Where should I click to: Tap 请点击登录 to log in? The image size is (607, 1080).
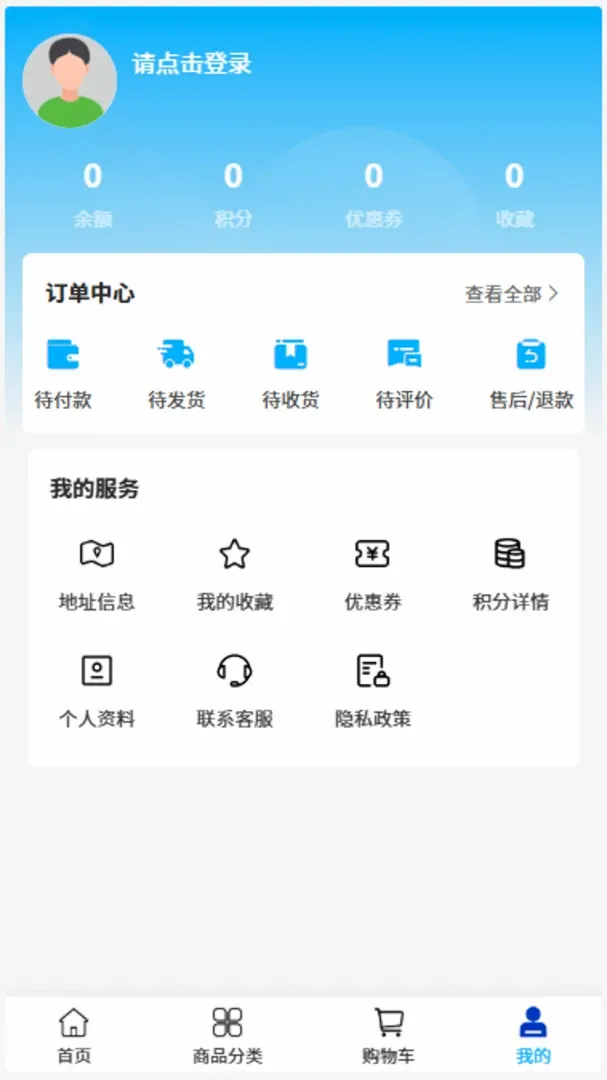[x=192, y=64]
